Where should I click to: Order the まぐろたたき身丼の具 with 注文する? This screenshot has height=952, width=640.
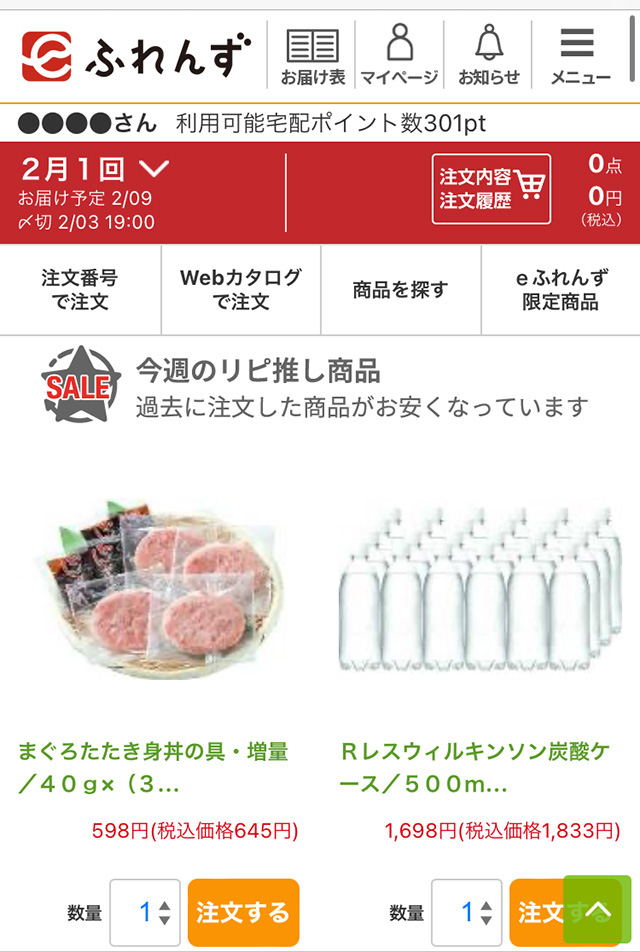point(243,912)
